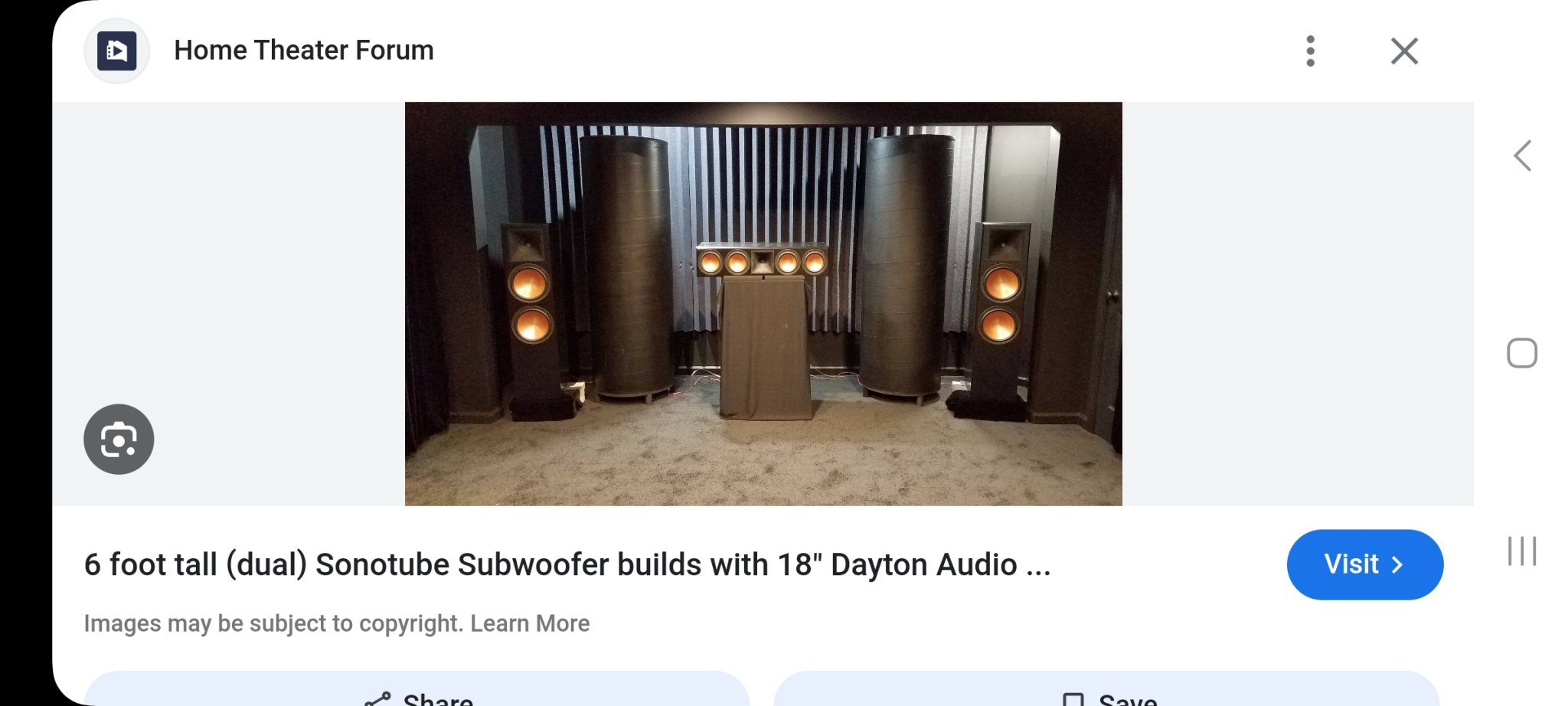1568x706 pixels.
Task: Open Home Theater Forum source header
Action: pyautogui.click(x=303, y=51)
